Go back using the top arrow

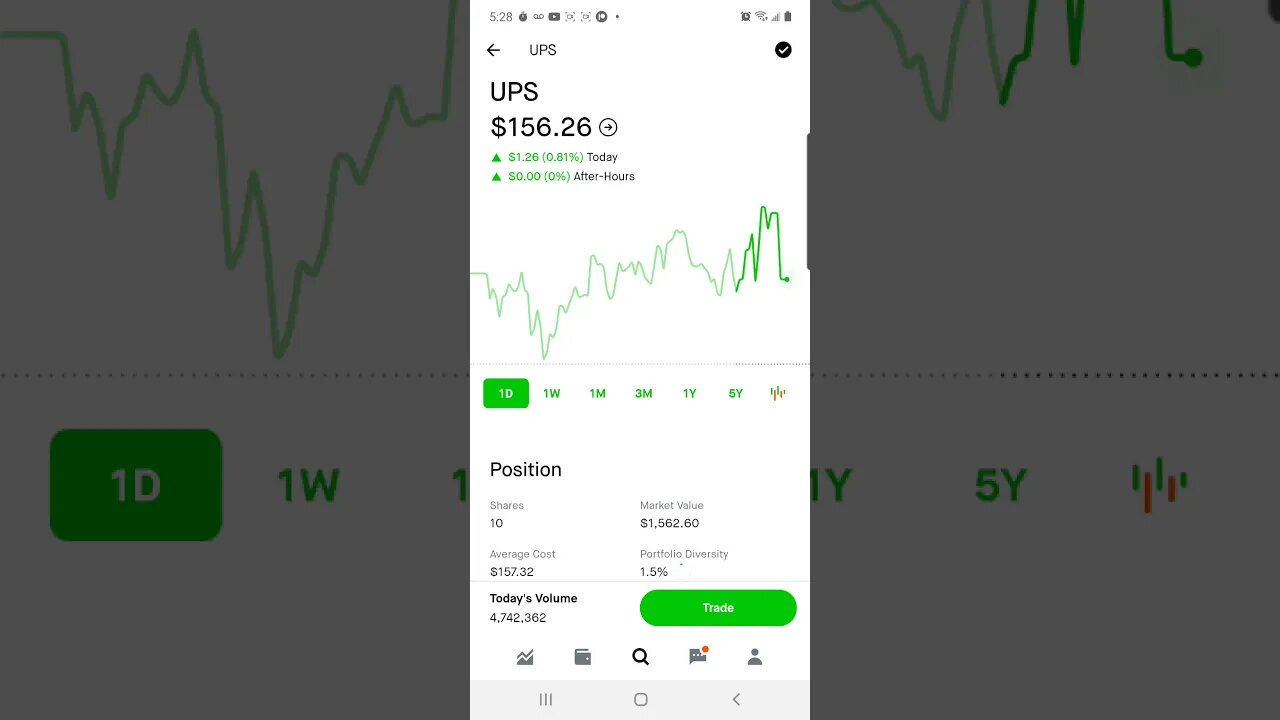click(493, 50)
